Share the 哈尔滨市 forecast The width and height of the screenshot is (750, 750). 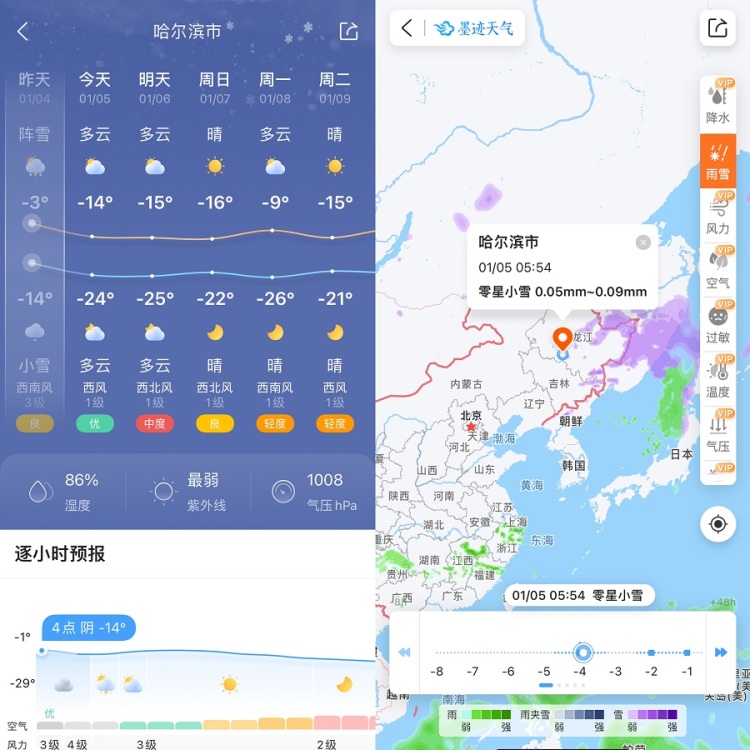[x=348, y=31]
